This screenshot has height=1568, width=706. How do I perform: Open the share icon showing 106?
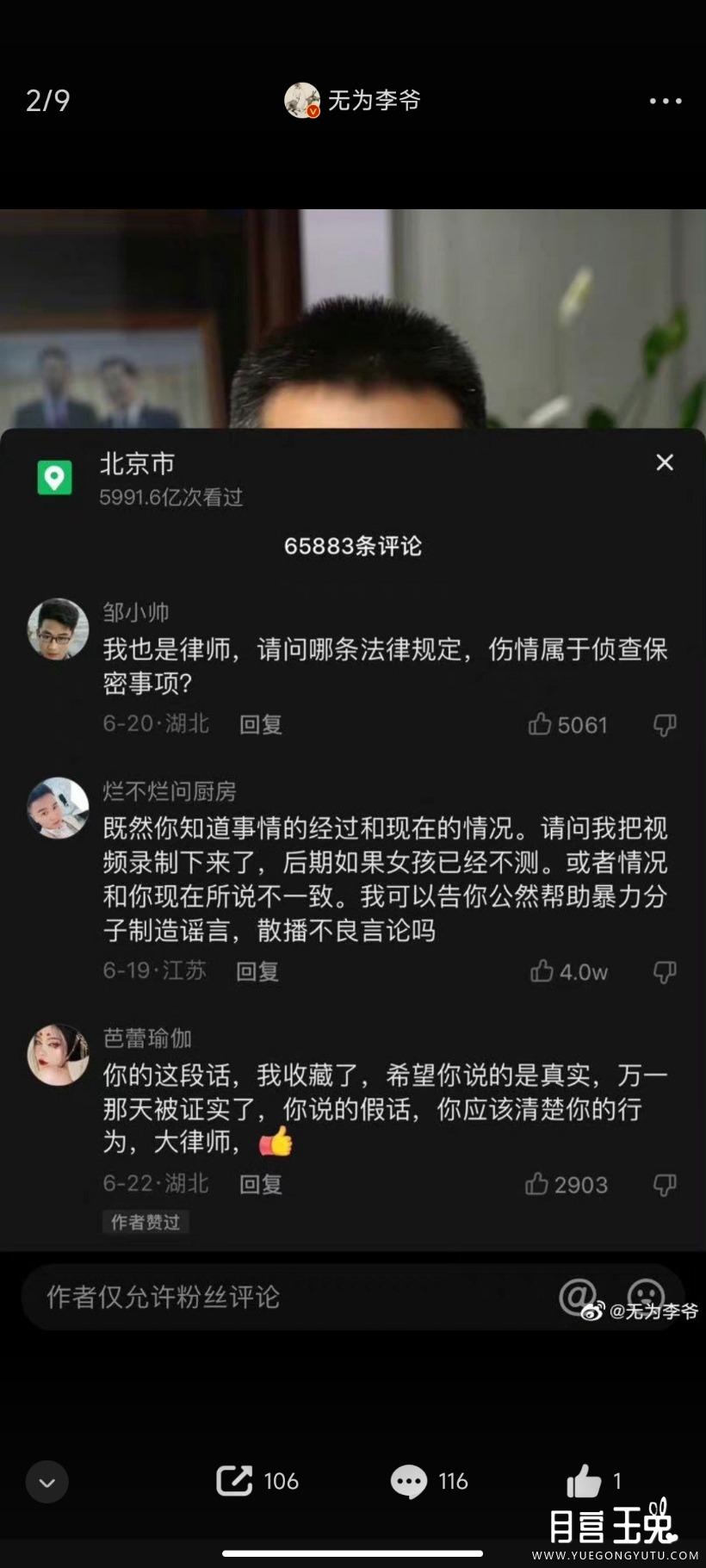click(x=233, y=1480)
